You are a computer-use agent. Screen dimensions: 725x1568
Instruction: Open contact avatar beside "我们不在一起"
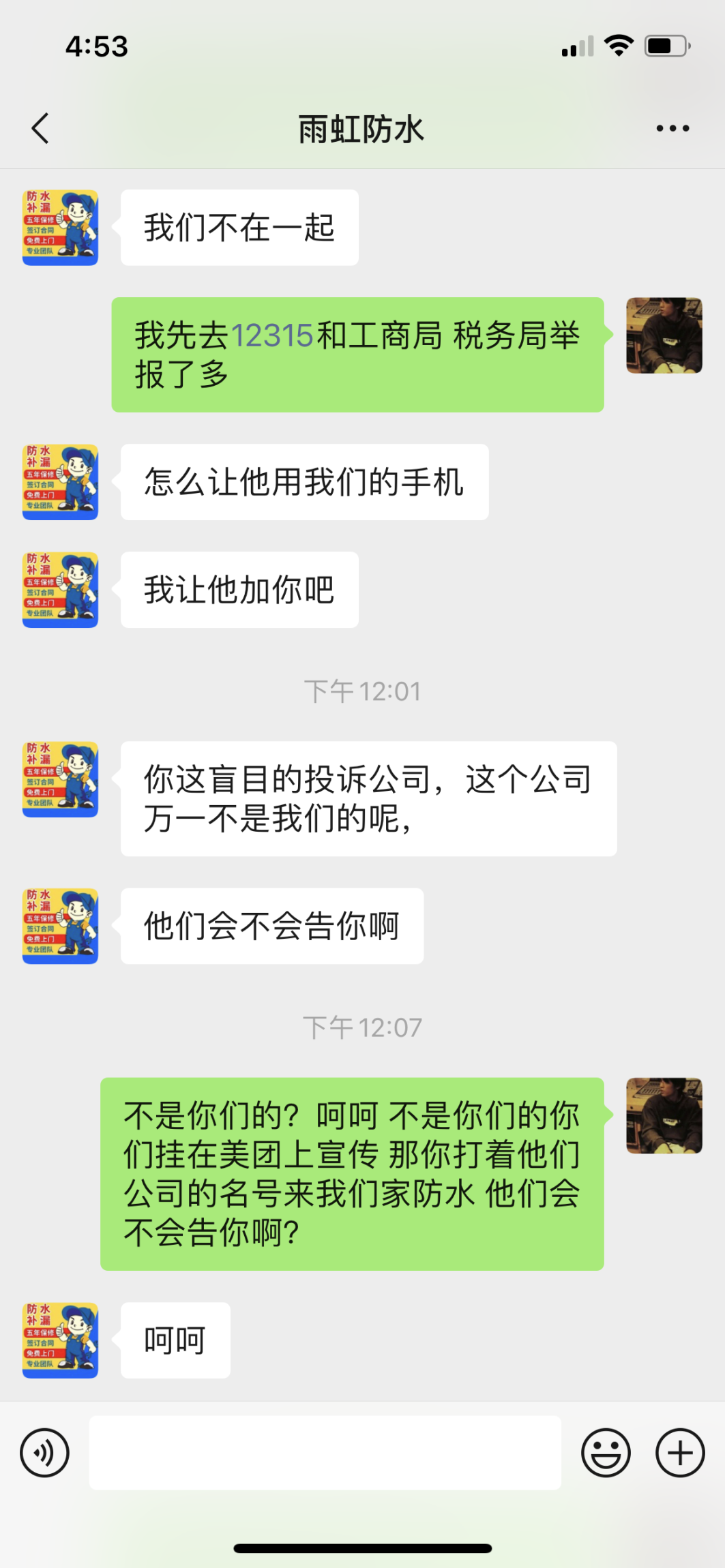click(61, 228)
